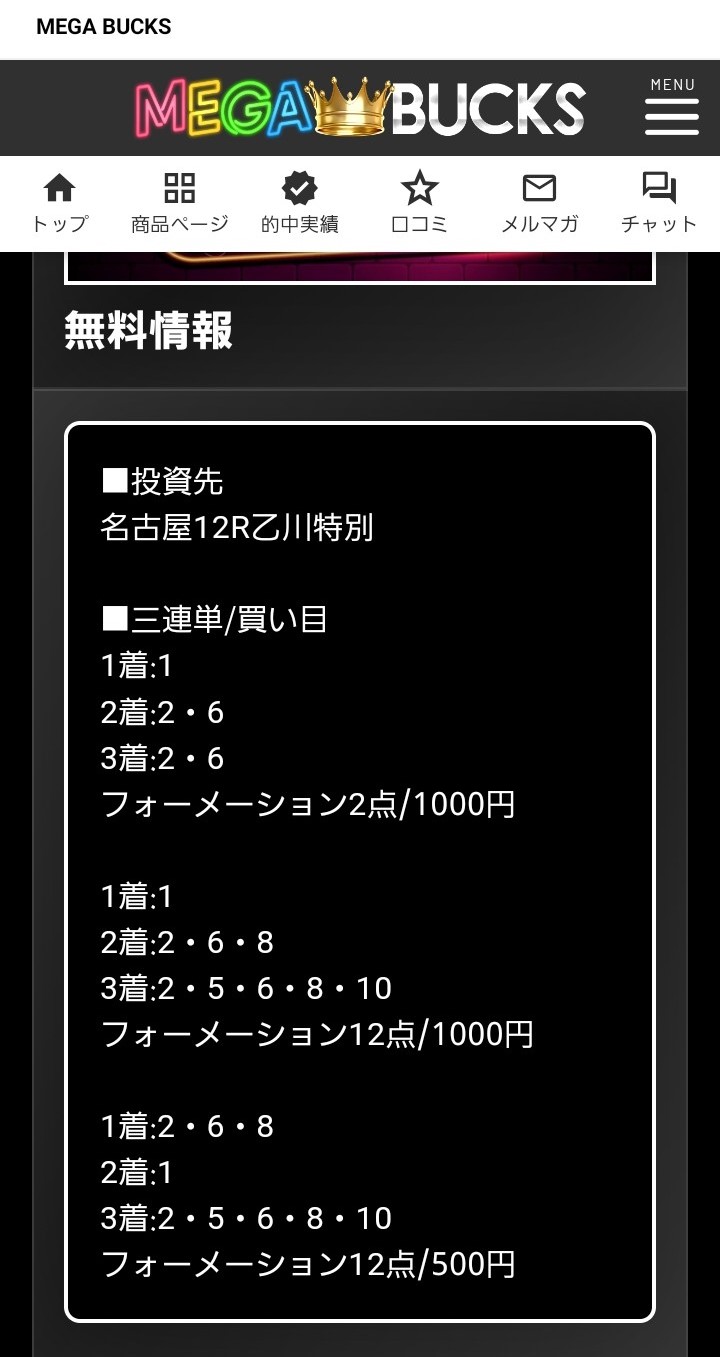Open the メルマガ mail tab
This screenshot has height=1357, width=720.
pyautogui.click(x=540, y=203)
